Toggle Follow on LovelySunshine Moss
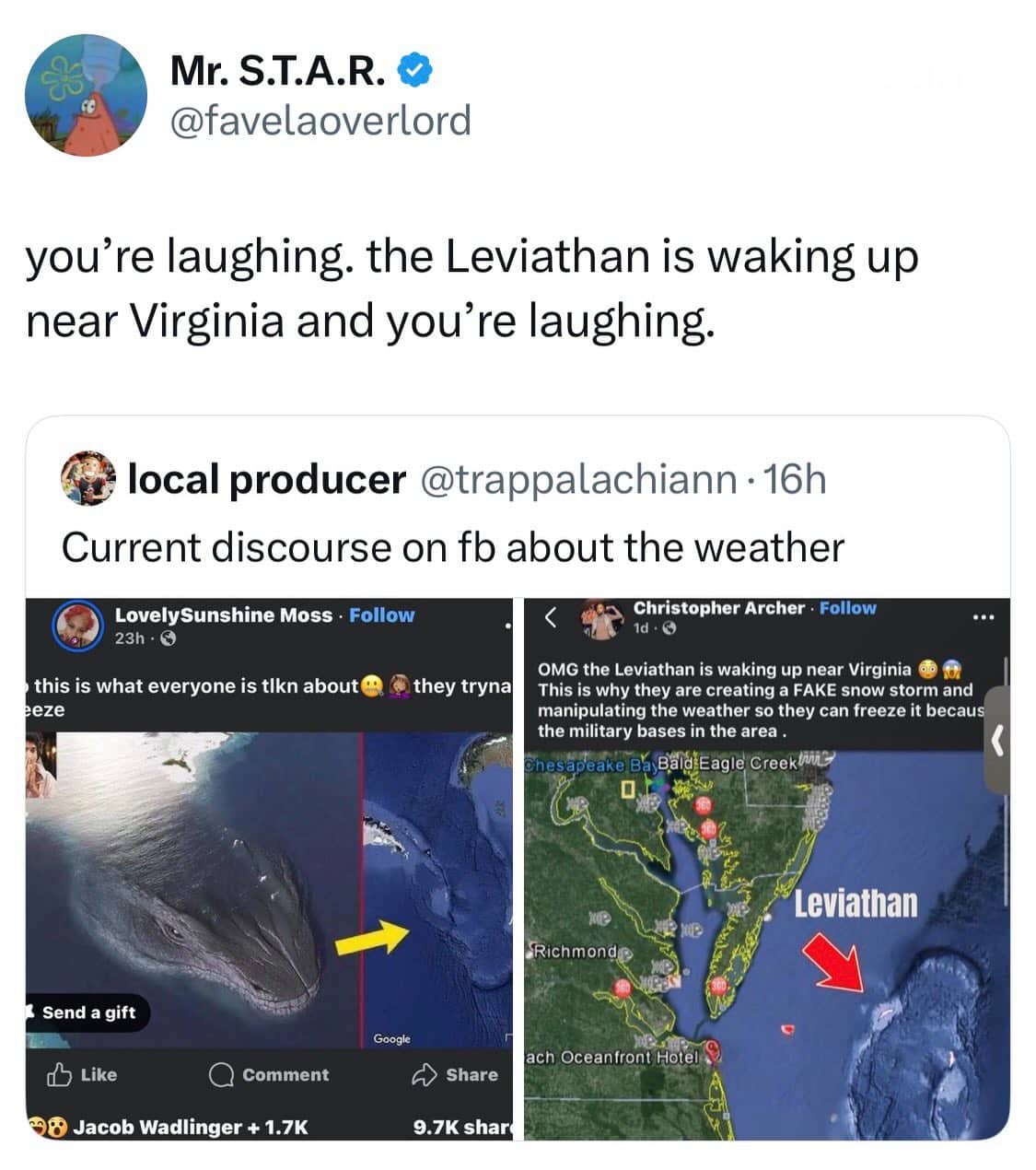Viewport: 1036px width, 1170px height. coord(383,615)
